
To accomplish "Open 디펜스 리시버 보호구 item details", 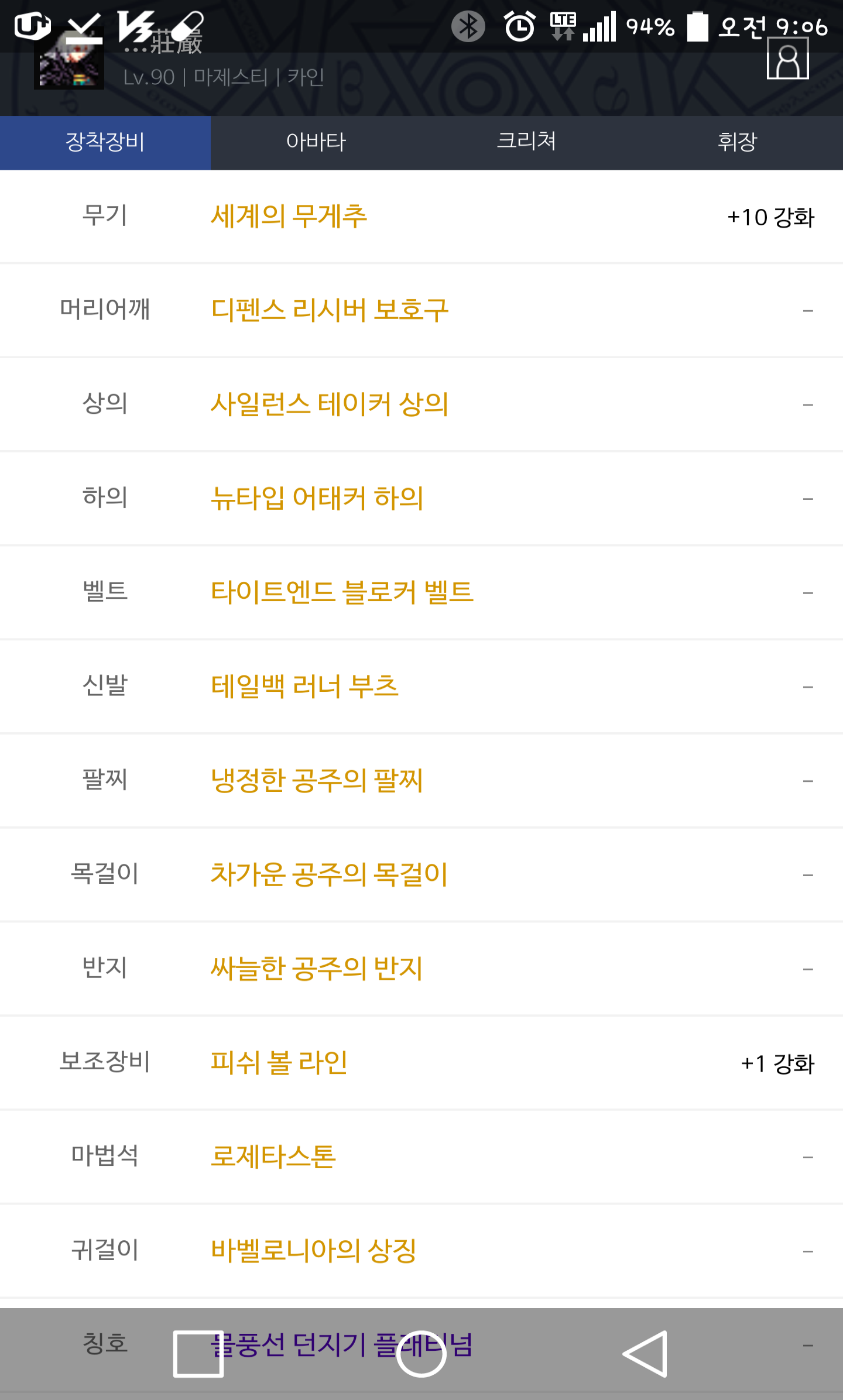I will [x=330, y=310].
